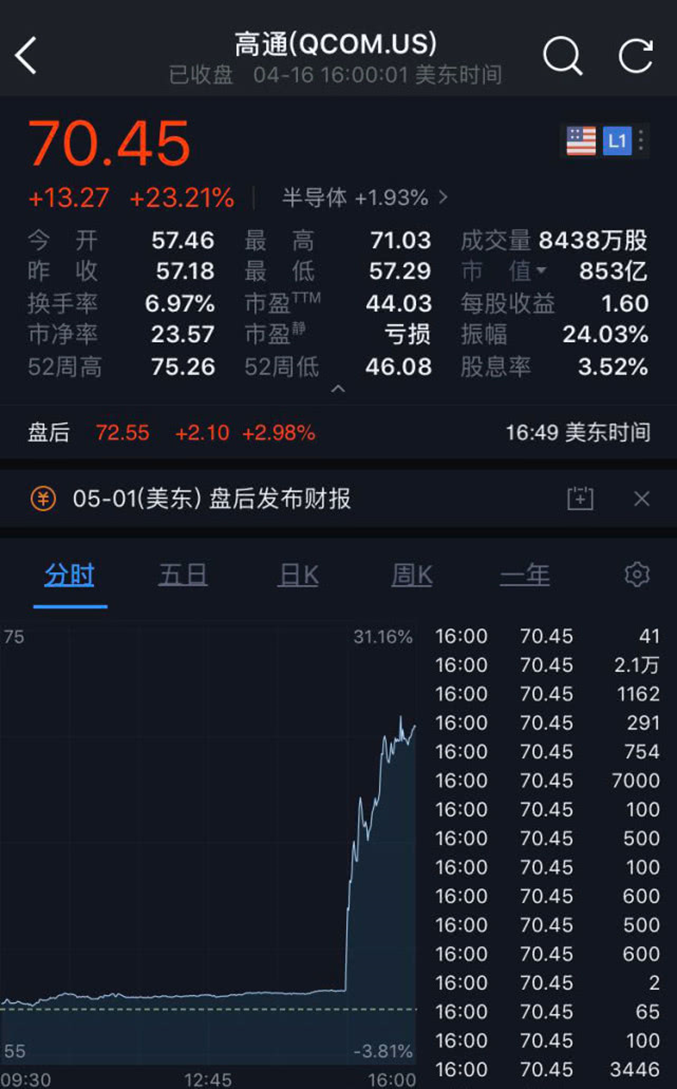Switch to the 日K chart tab
This screenshot has height=1089, width=677.
pyautogui.click(x=298, y=575)
